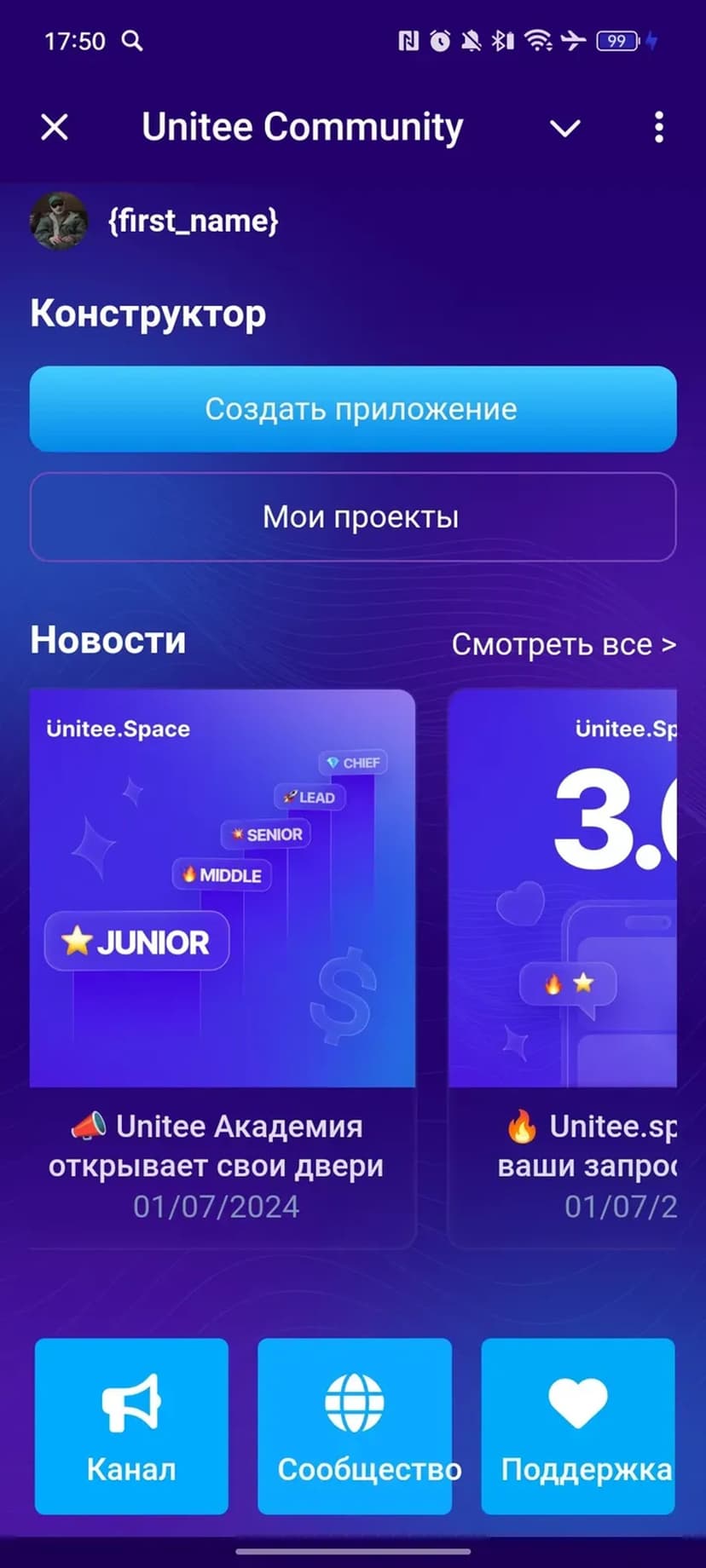This screenshot has height=1568, width=706.
Task: Expand the dropdown chevron in the header
Action: tap(564, 129)
